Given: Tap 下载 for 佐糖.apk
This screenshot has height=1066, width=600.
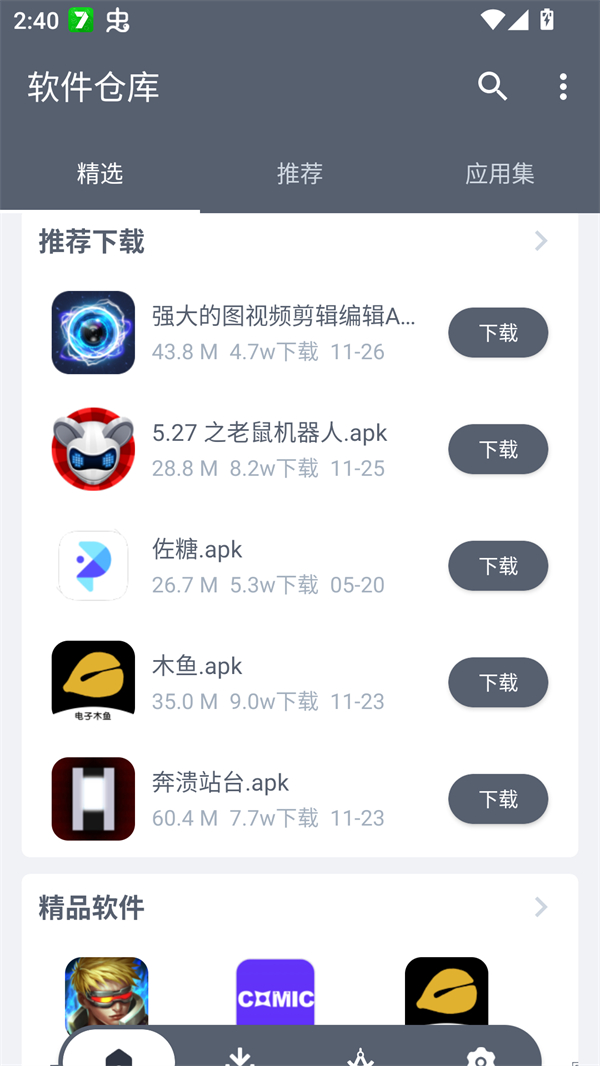Looking at the screenshot, I should pyautogui.click(x=498, y=566).
